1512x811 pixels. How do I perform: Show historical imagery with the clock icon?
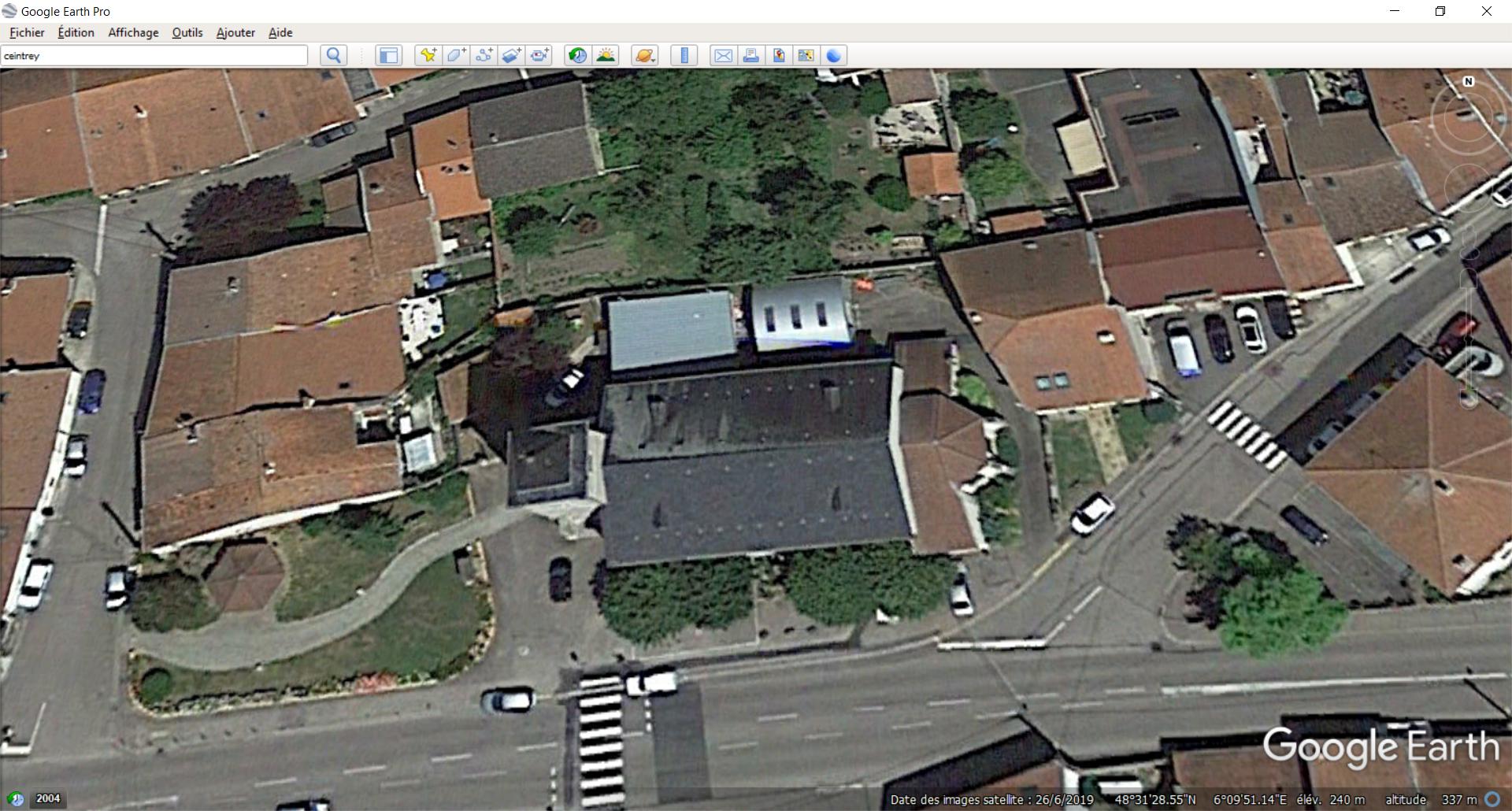click(577, 55)
